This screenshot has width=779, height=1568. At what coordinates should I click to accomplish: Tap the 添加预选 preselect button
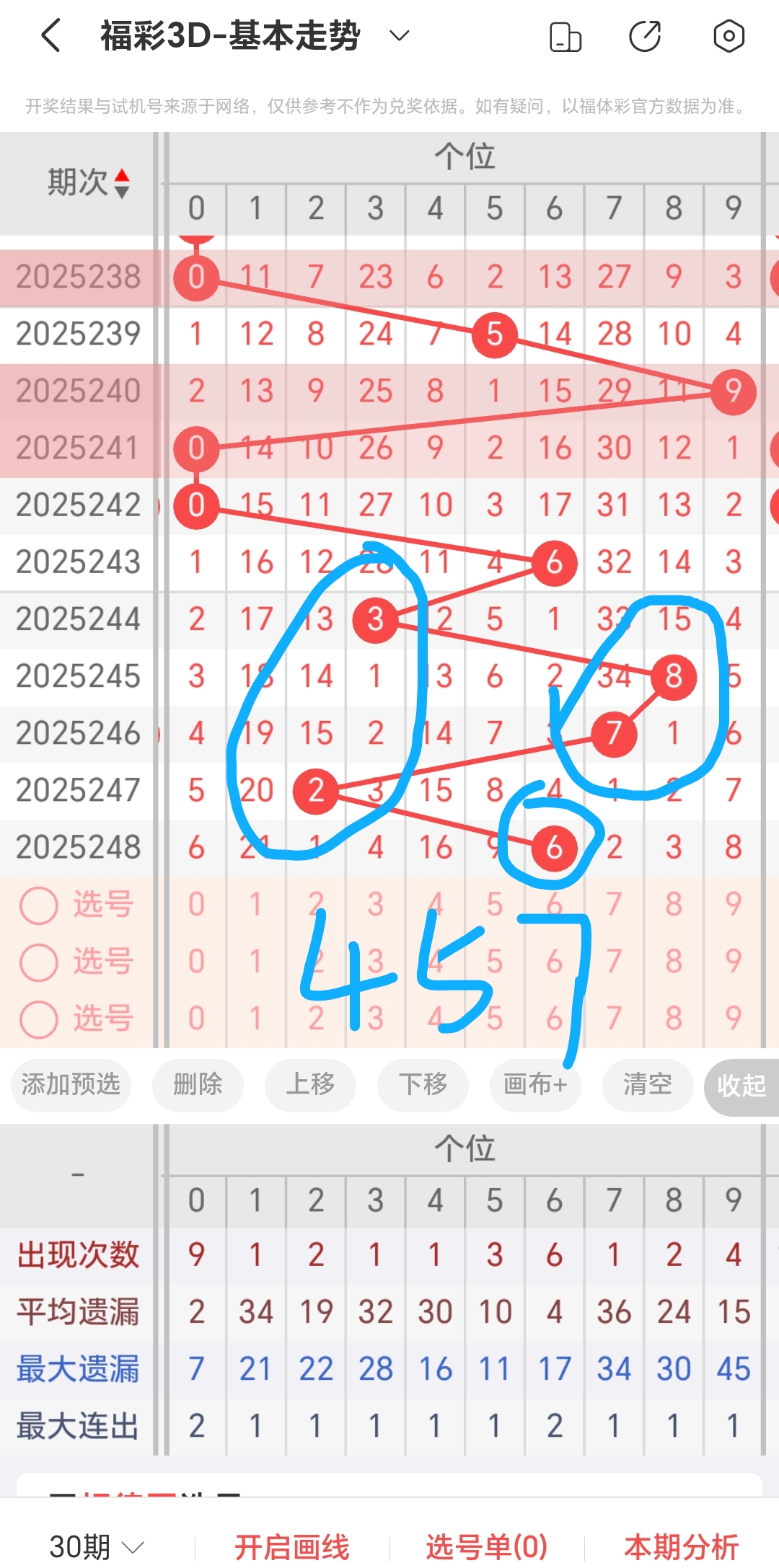70,1086
